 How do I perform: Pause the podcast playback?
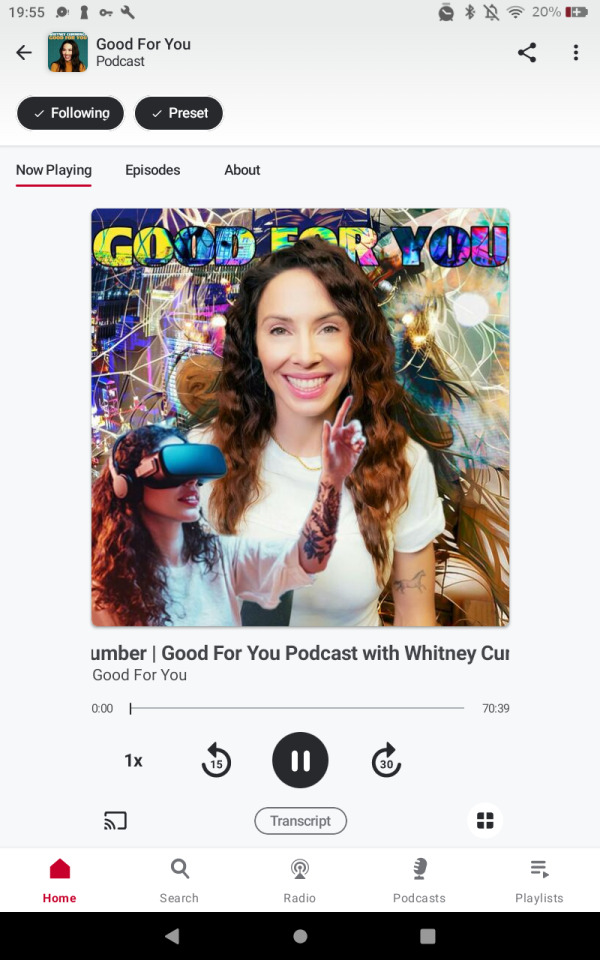(x=300, y=761)
